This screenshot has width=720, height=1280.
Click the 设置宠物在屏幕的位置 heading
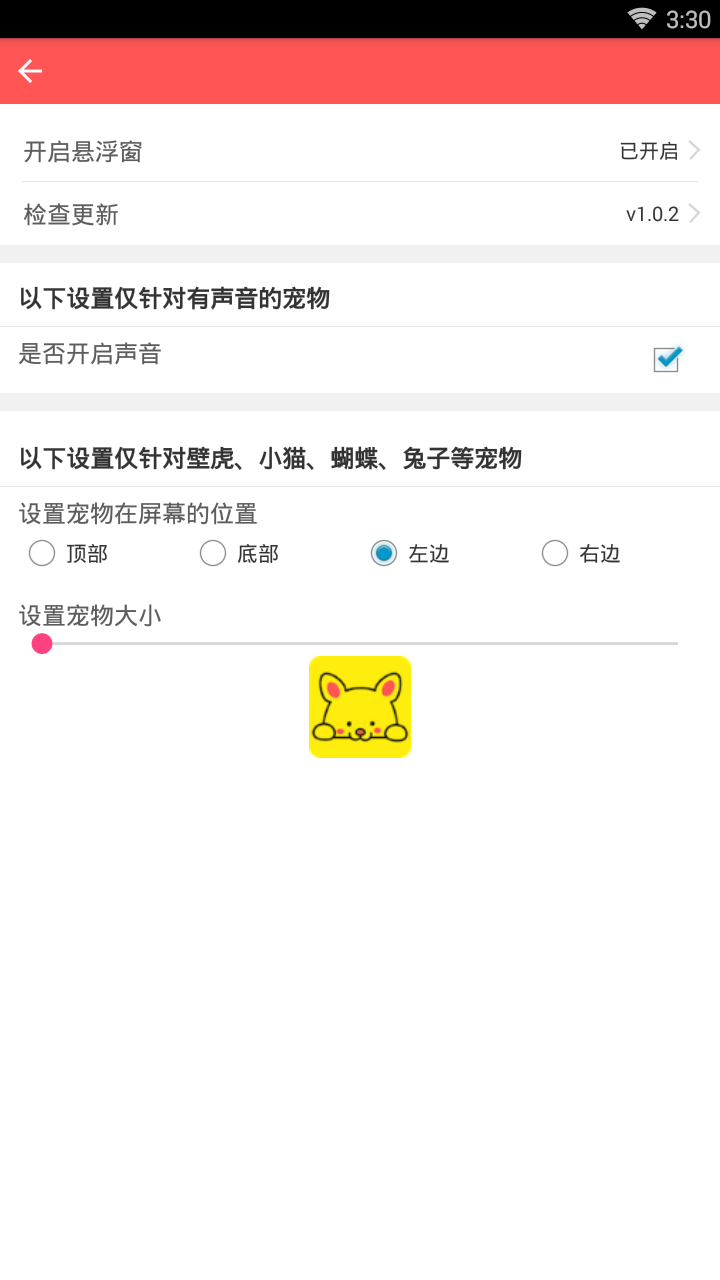click(137, 513)
